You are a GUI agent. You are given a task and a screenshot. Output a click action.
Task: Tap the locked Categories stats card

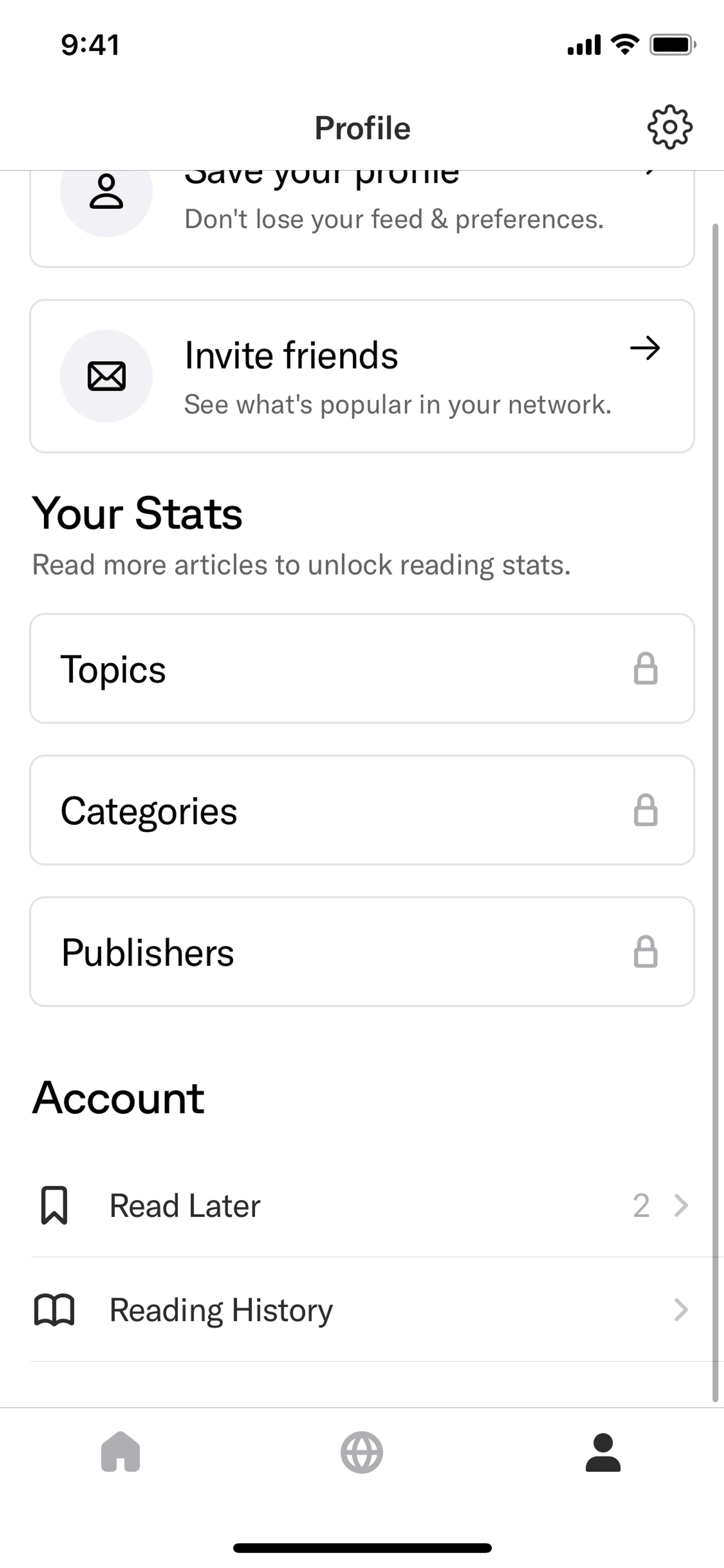coord(361,810)
